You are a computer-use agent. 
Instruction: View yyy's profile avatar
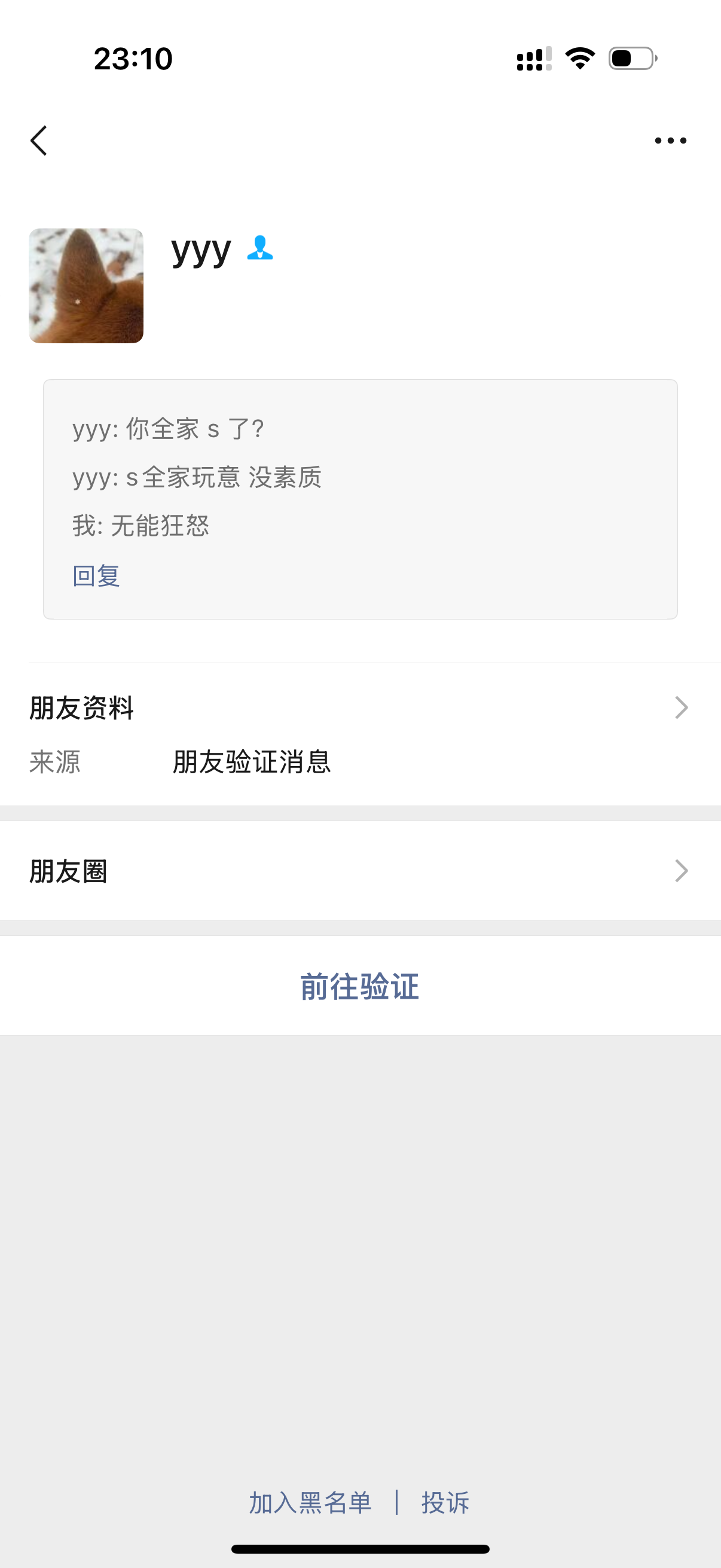tap(87, 285)
